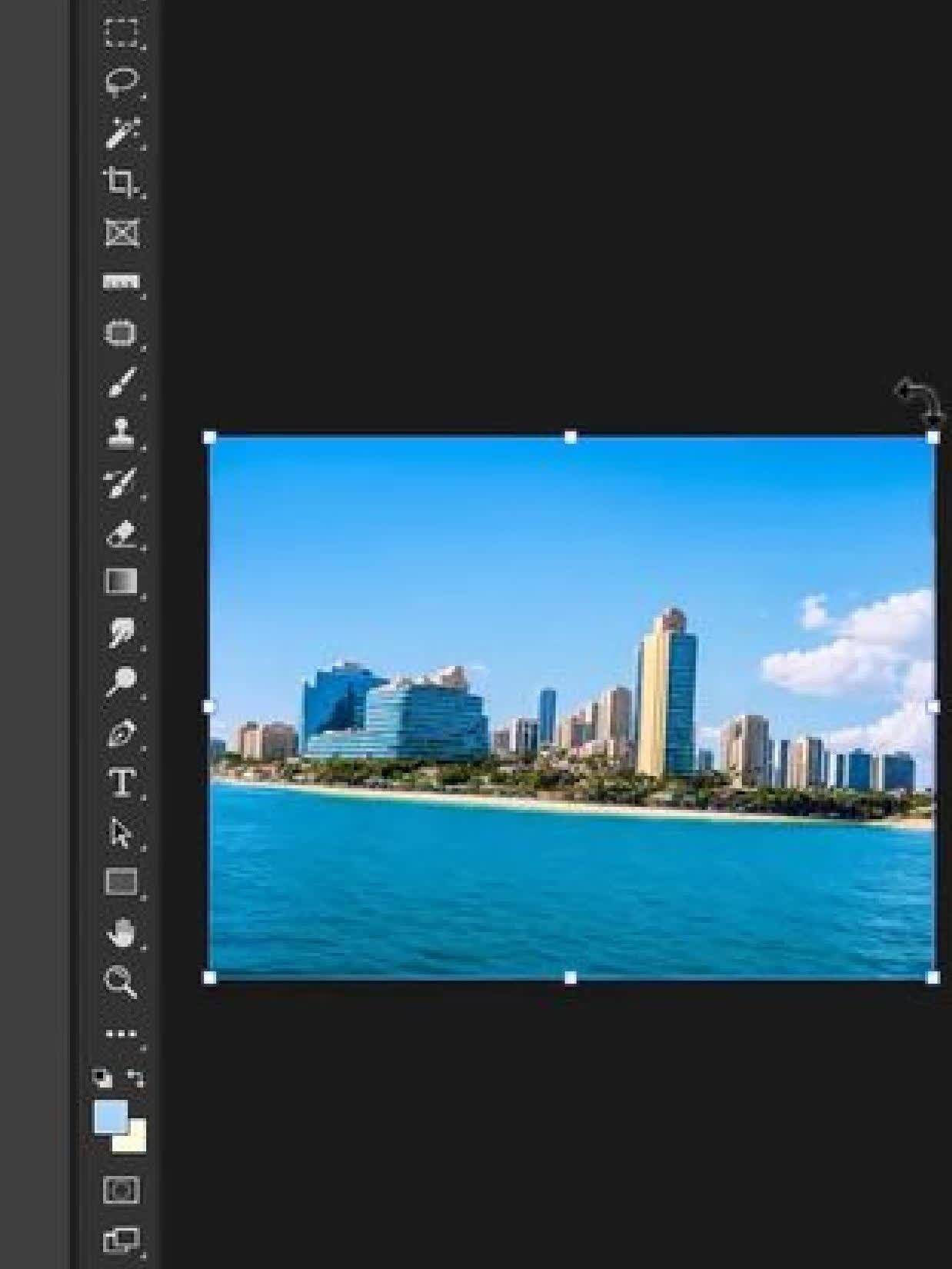The image size is (952, 1269).
Task: Select the frame tool
Action: pyautogui.click(x=121, y=232)
